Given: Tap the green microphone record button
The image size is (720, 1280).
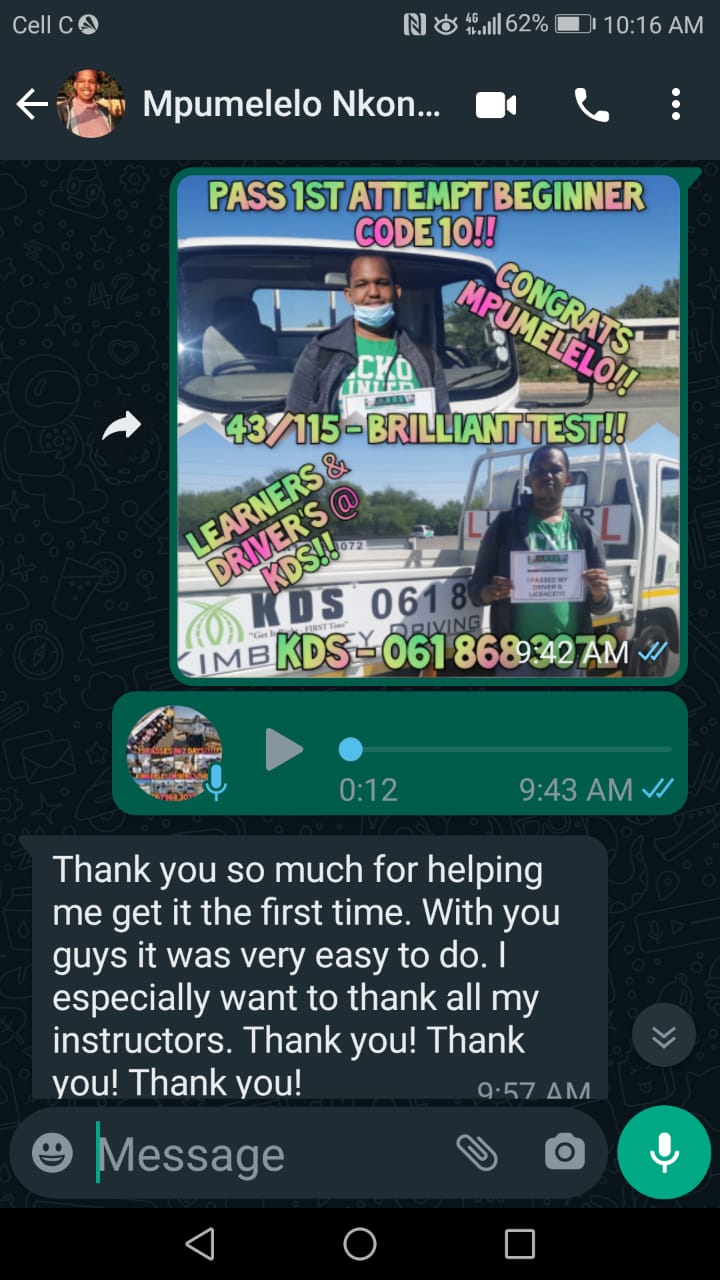Looking at the screenshot, I should [x=664, y=1152].
